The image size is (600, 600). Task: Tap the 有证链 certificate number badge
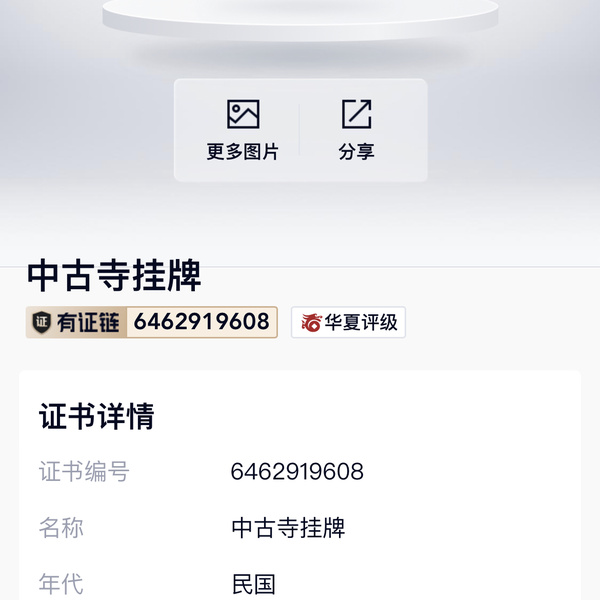pos(152,322)
